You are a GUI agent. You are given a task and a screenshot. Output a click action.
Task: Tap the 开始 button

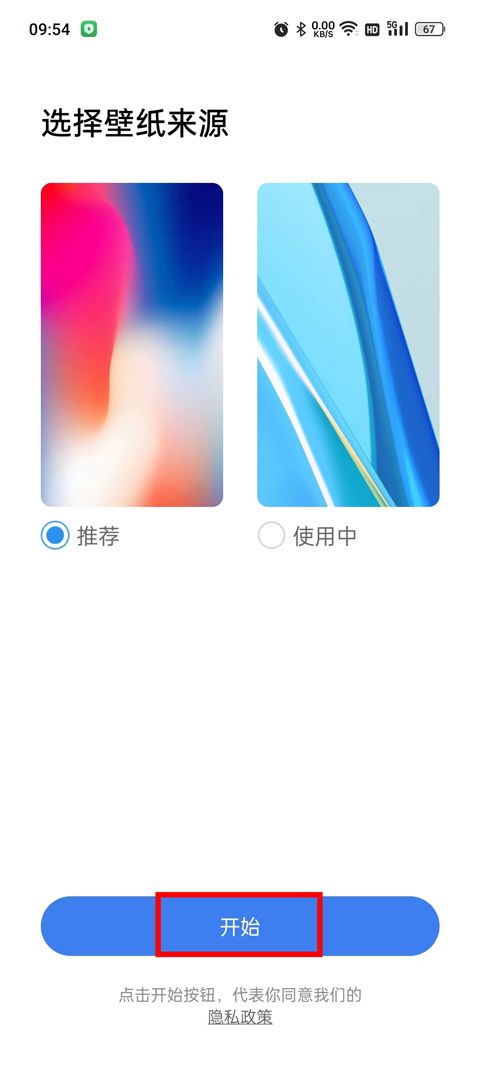tap(240, 926)
